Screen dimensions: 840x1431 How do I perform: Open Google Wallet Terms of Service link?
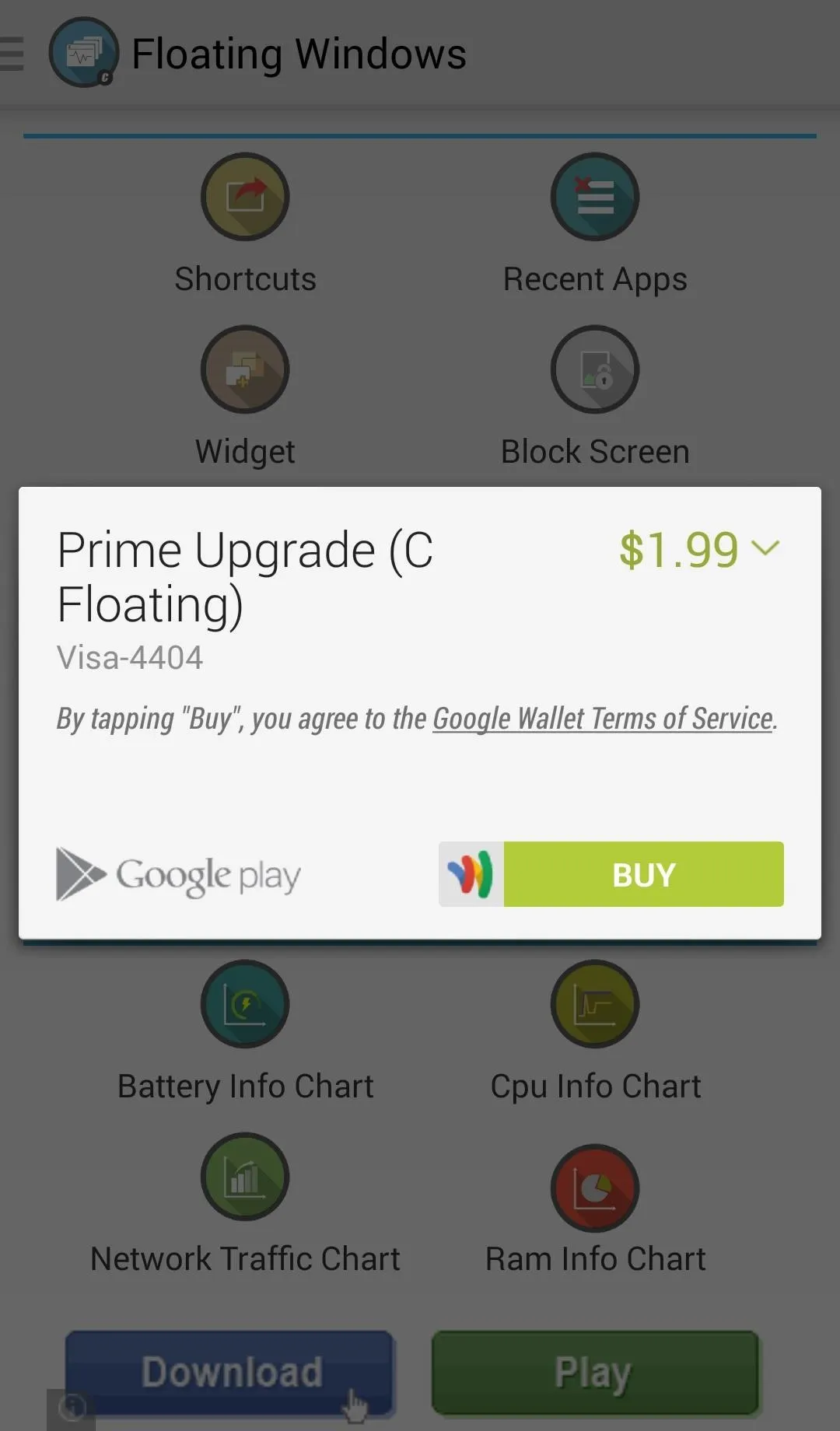604,719
